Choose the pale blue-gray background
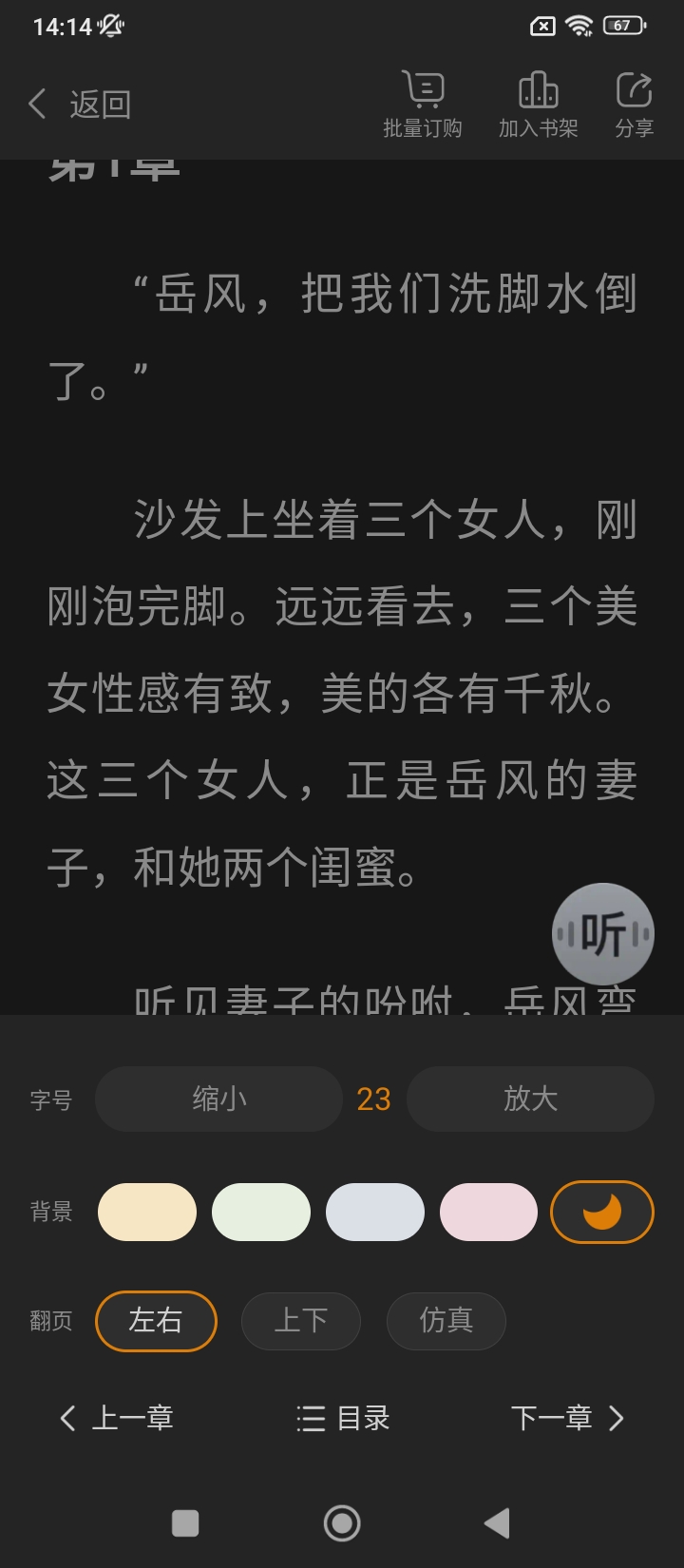 click(x=375, y=1212)
